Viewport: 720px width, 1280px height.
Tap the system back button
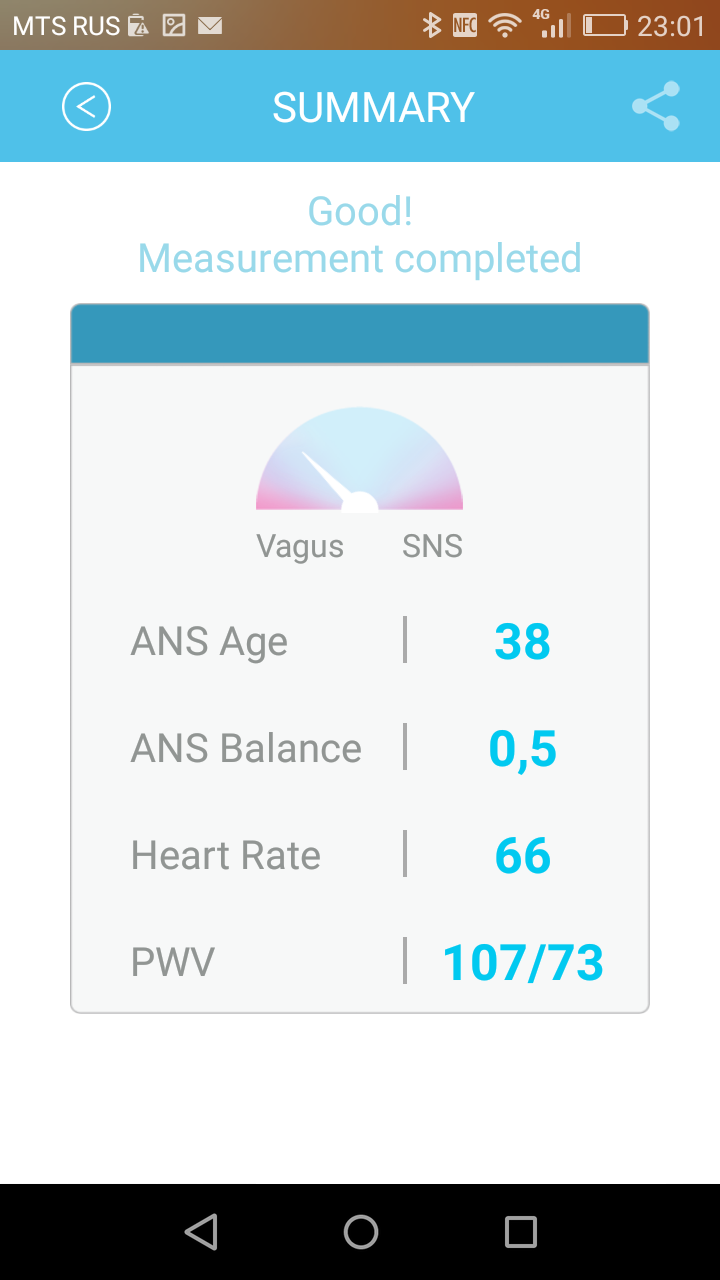[x=201, y=1232]
